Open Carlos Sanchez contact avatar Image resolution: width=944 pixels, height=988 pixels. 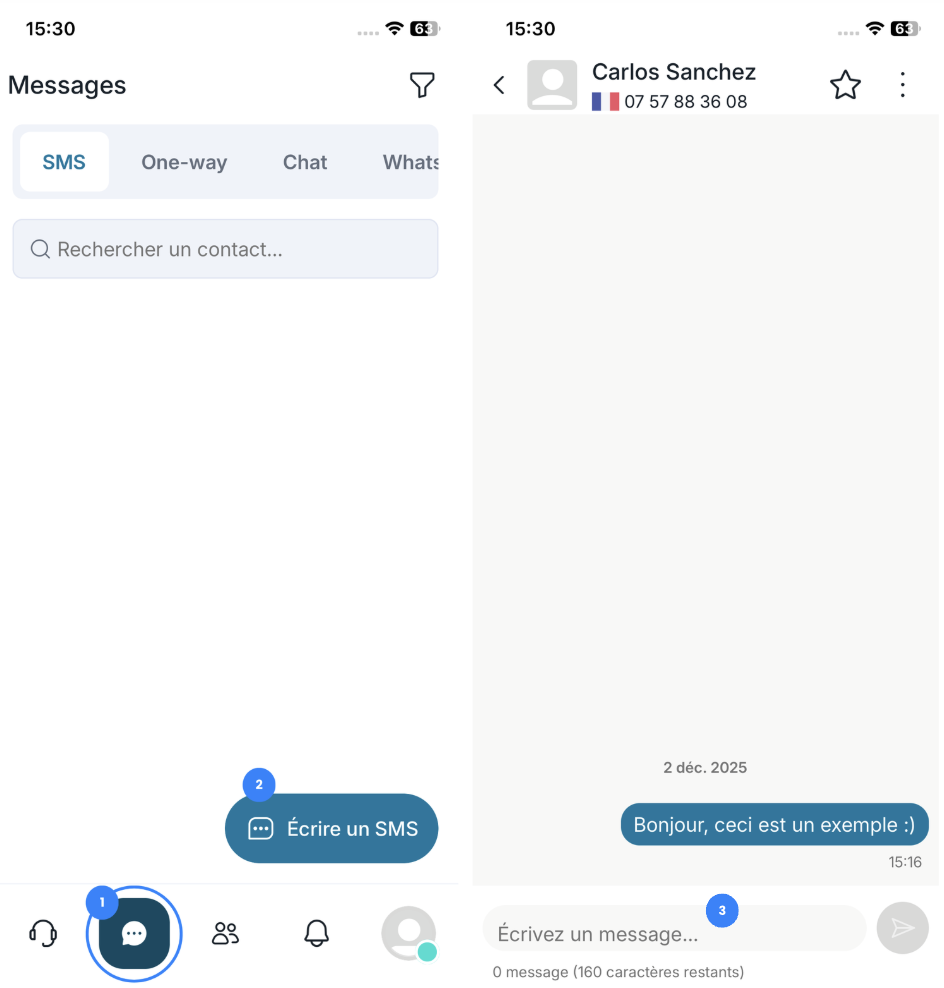[552, 85]
